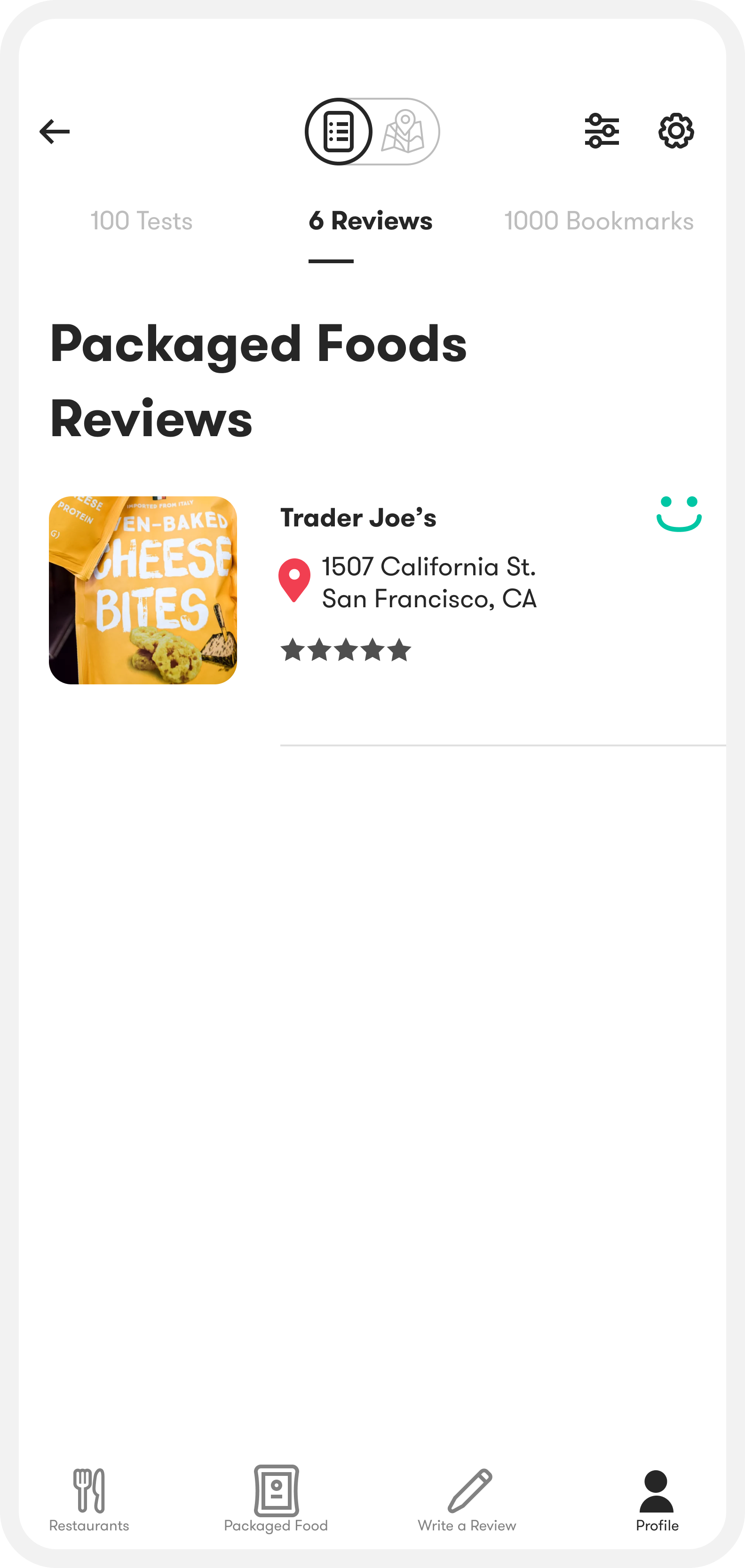Switch to map view
The height and width of the screenshot is (1568, 745).
click(x=404, y=132)
